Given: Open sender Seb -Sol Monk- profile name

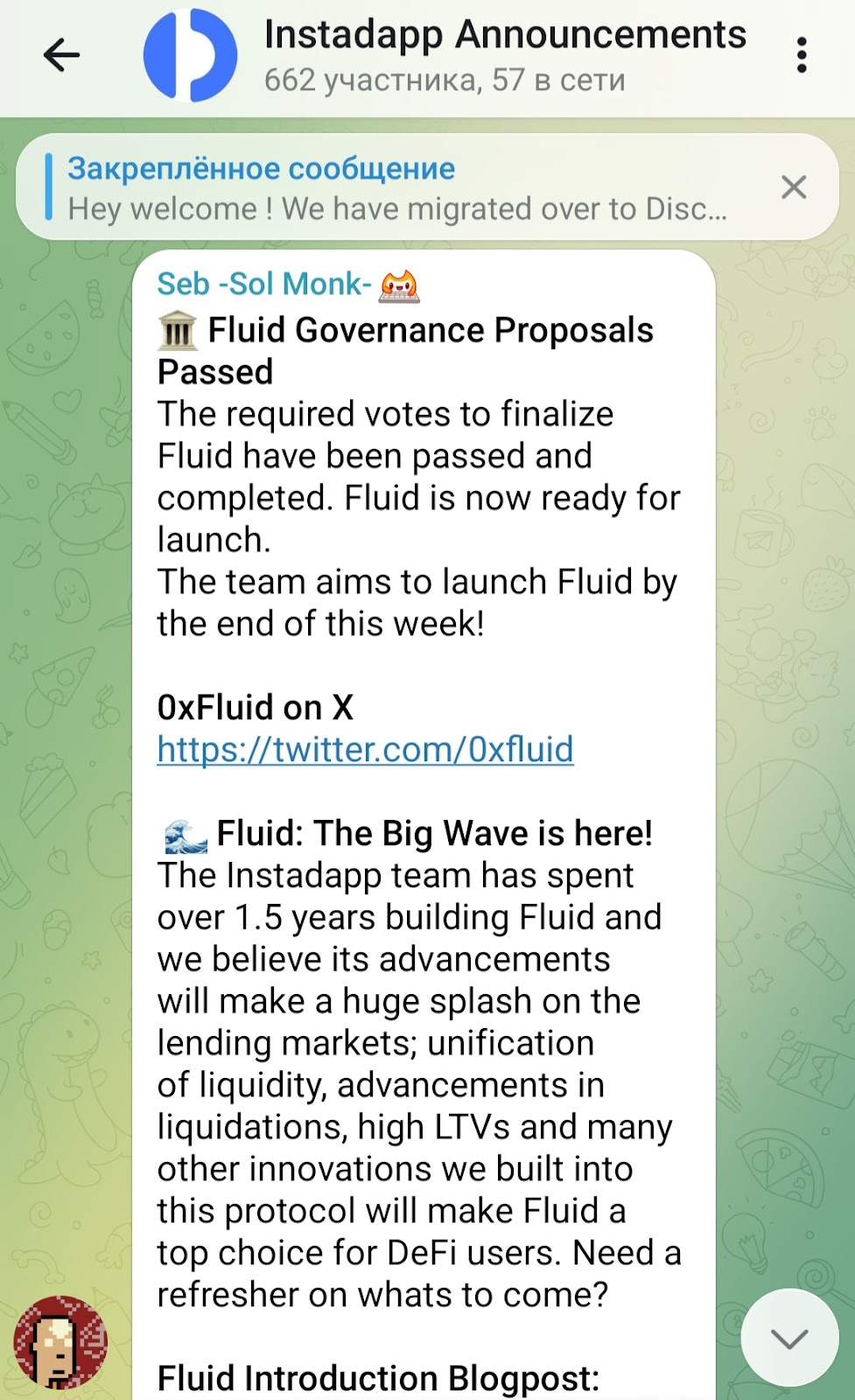Looking at the screenshot, I should click(263, 284).
